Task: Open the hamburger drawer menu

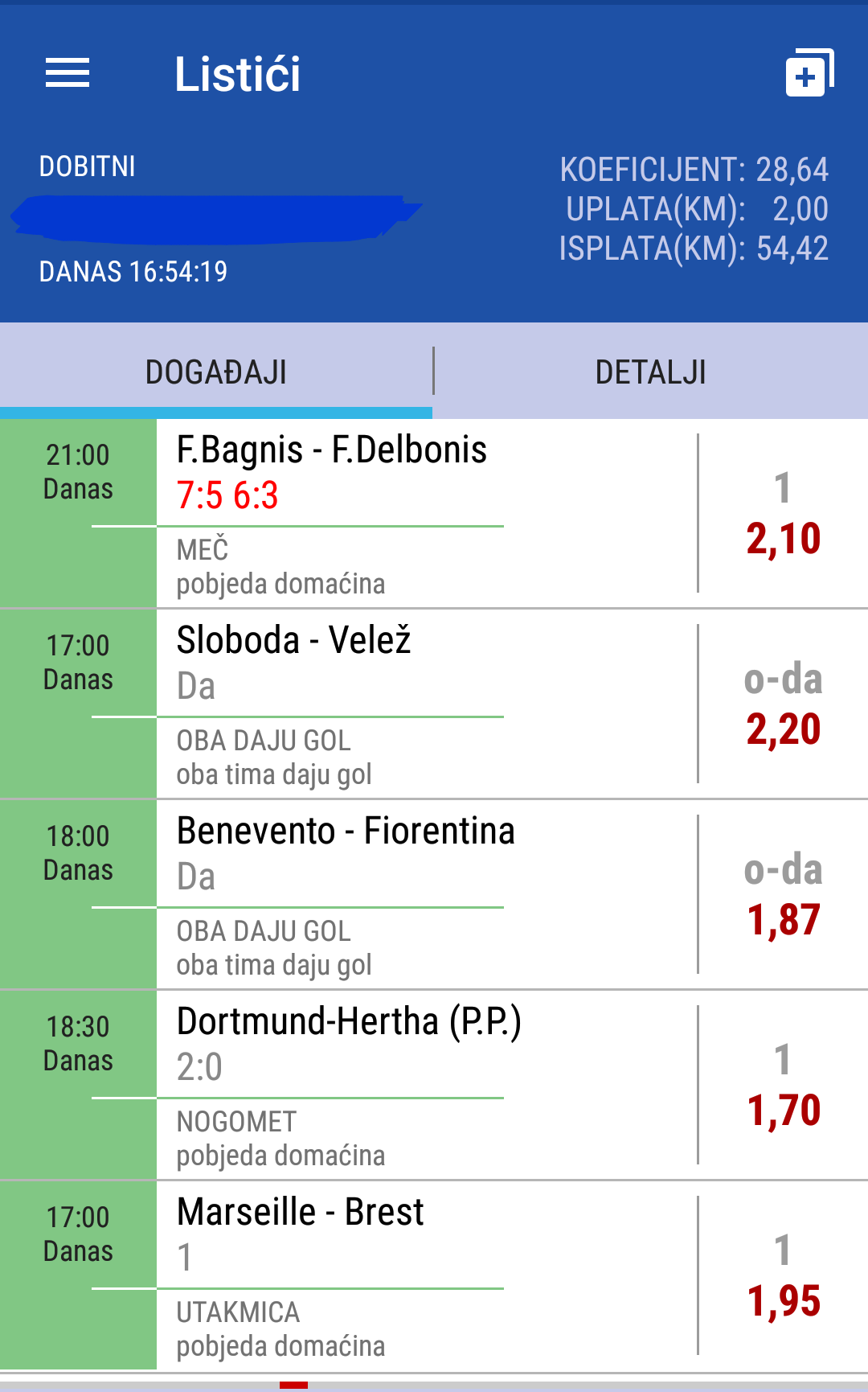Action: (x=68, y=73)
